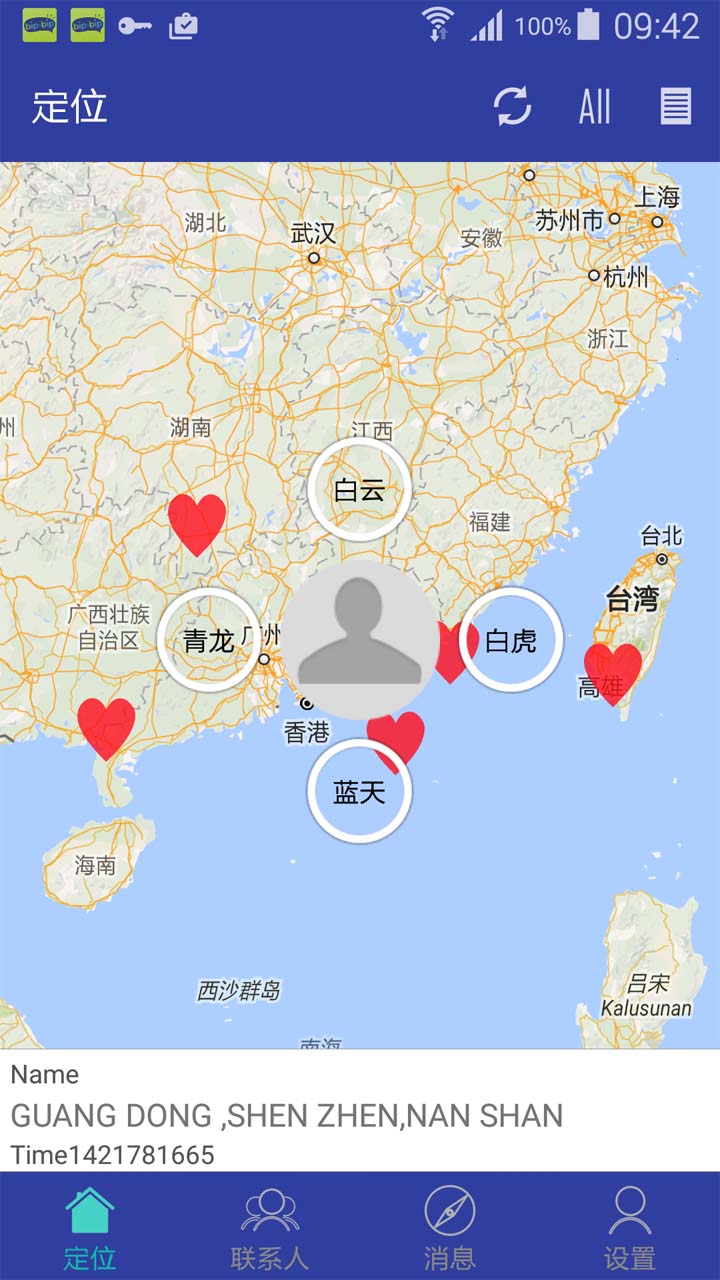Tap the All filter in toolbar

tap(594, 106)
